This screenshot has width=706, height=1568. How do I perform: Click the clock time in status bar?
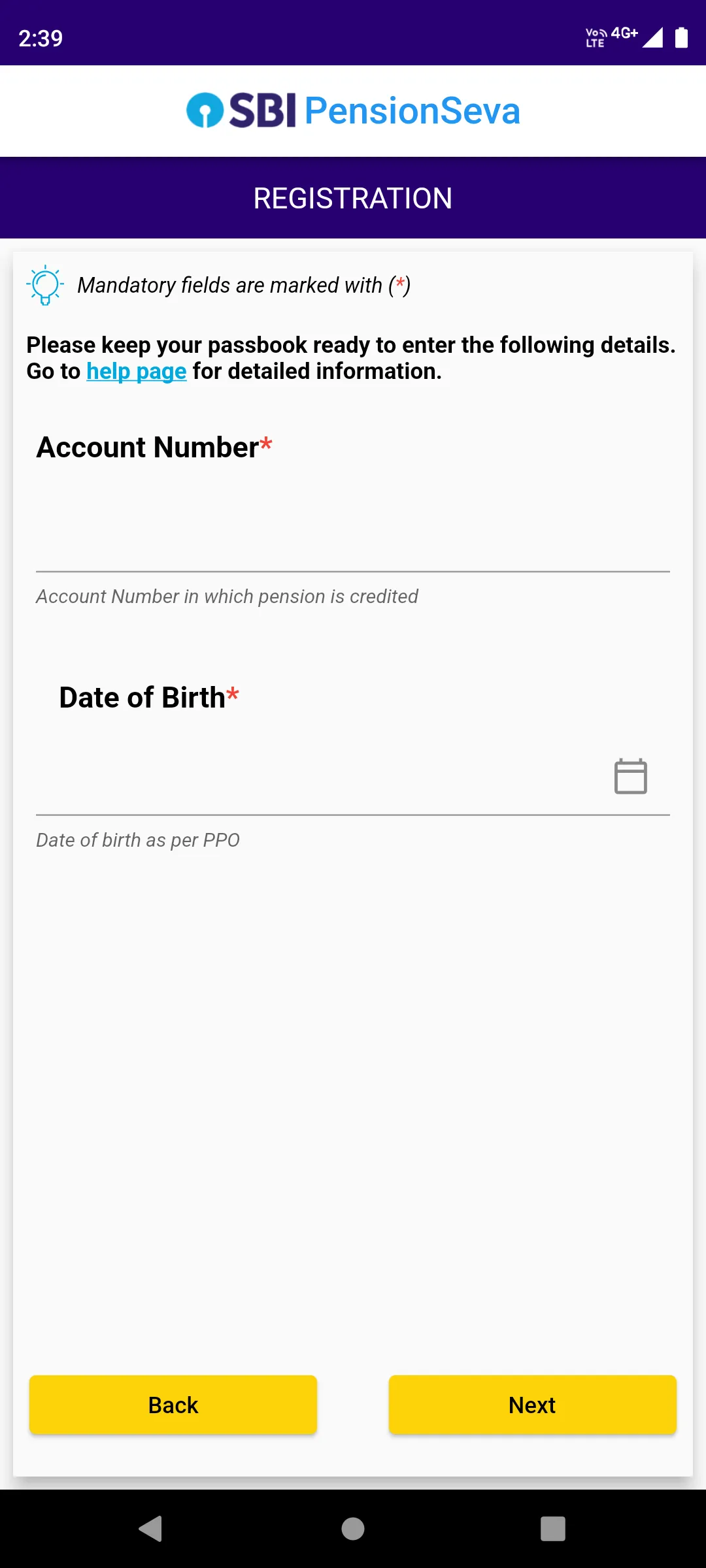(40, 38)
